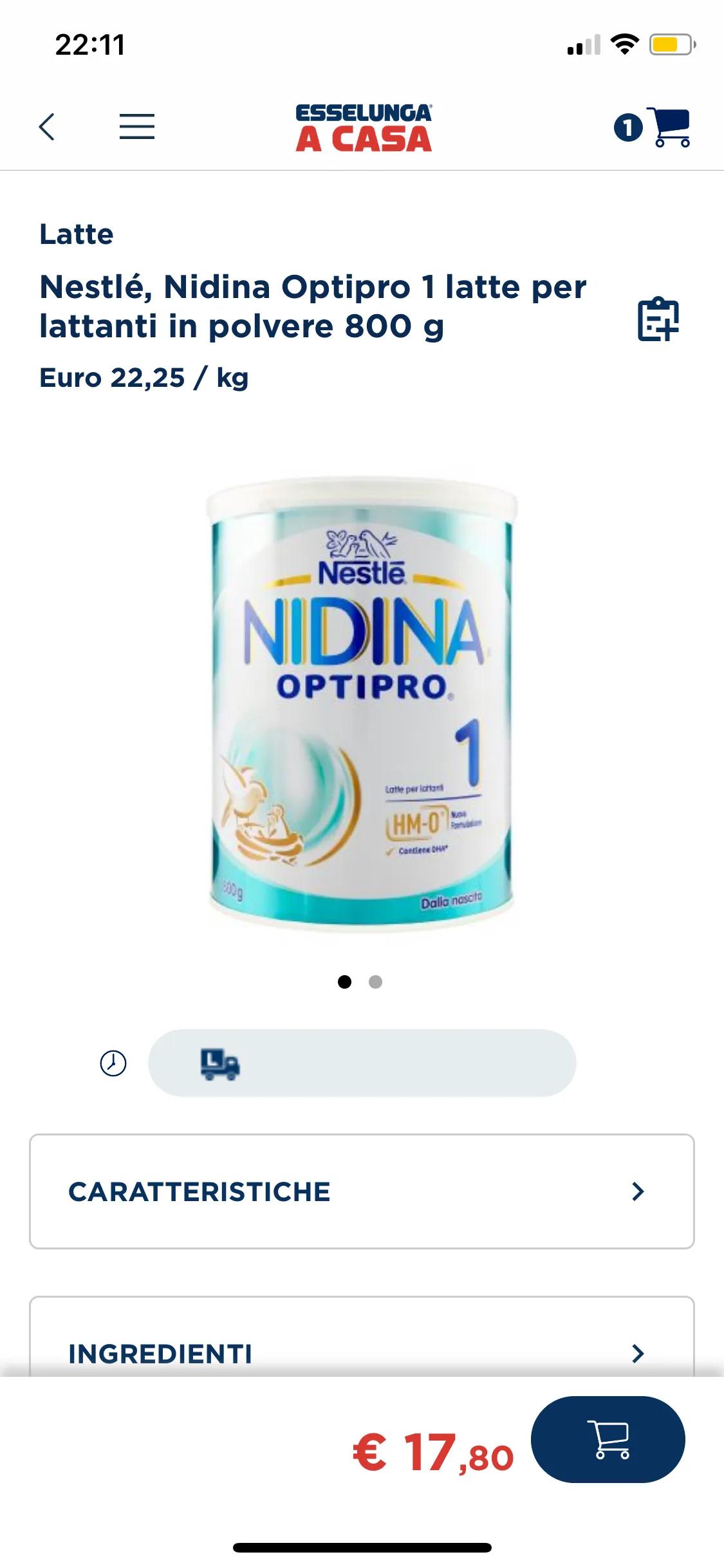Expand the Caratteristiche section

(362, 1191)
